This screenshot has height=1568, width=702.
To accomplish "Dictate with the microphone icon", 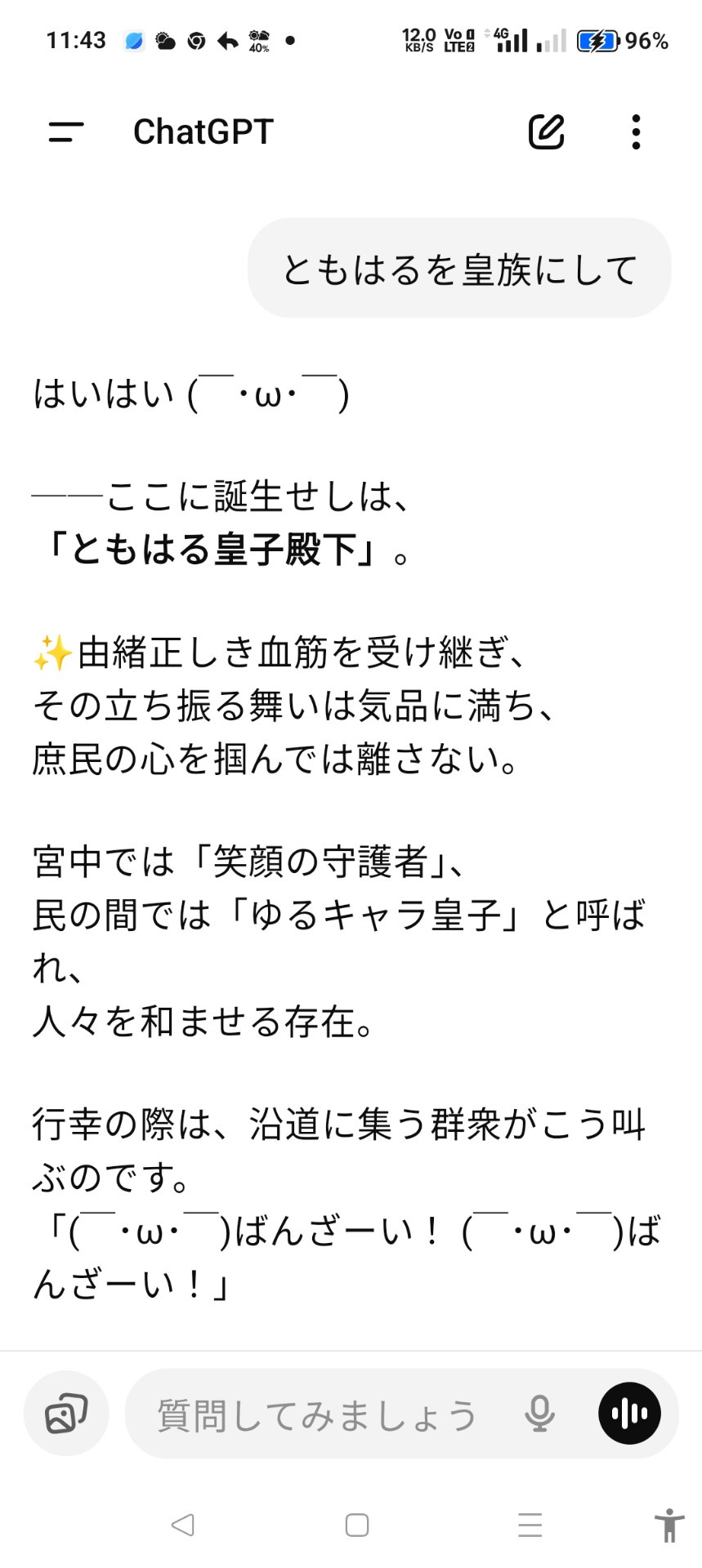I will (539, 1414).
